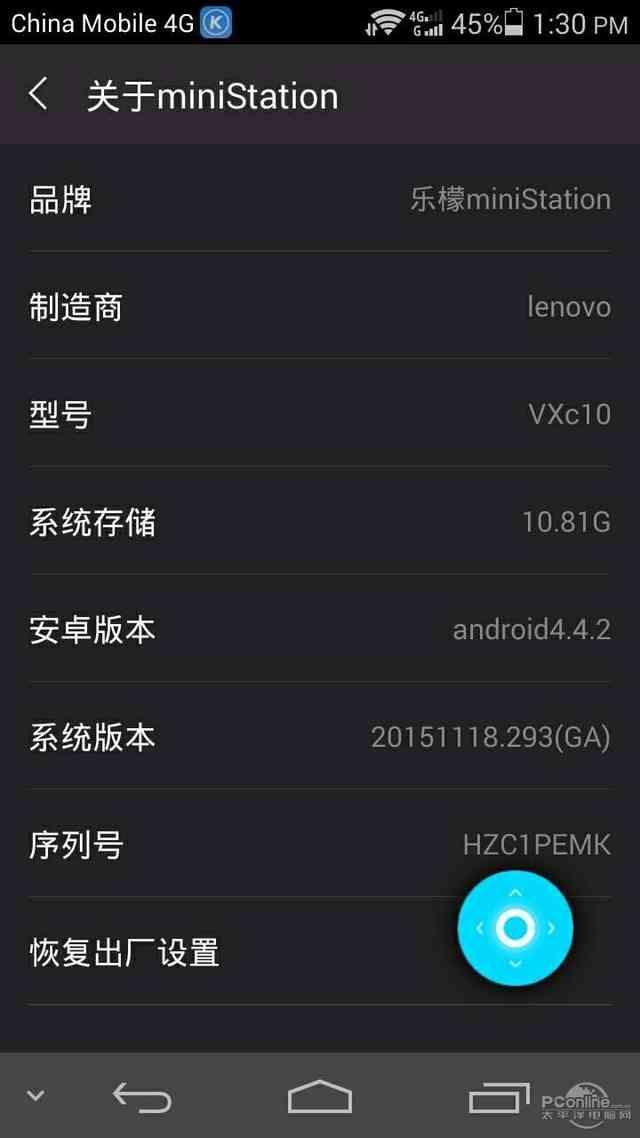
Task: Open 恢复出厂设置 factory reset
Action: [320, 951]
